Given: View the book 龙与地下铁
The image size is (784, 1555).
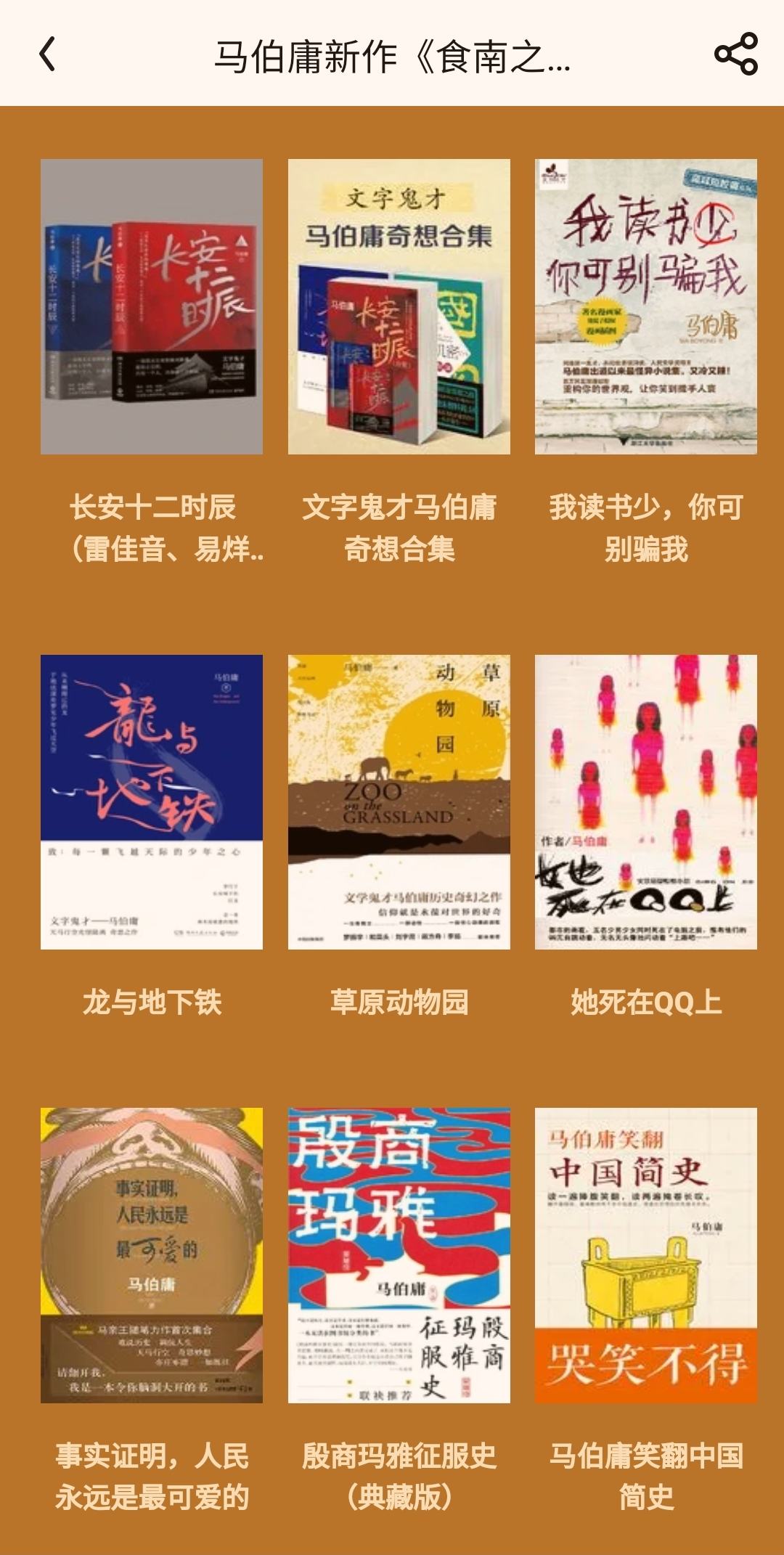Looking at the screenshot, I should click(x=152, y=801).
